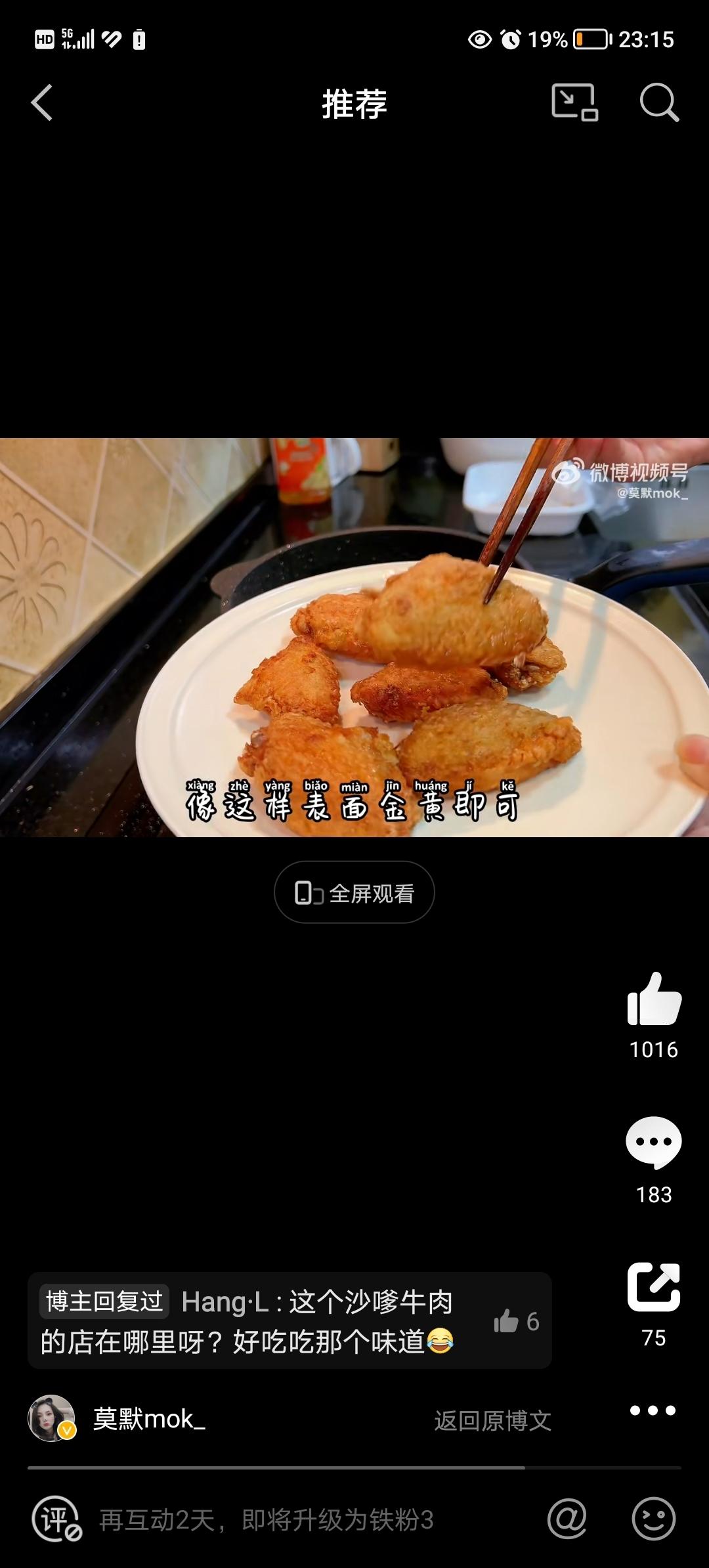Tap the comment input field
This screenshot has width=709, height=1568.
(266, 1519)
